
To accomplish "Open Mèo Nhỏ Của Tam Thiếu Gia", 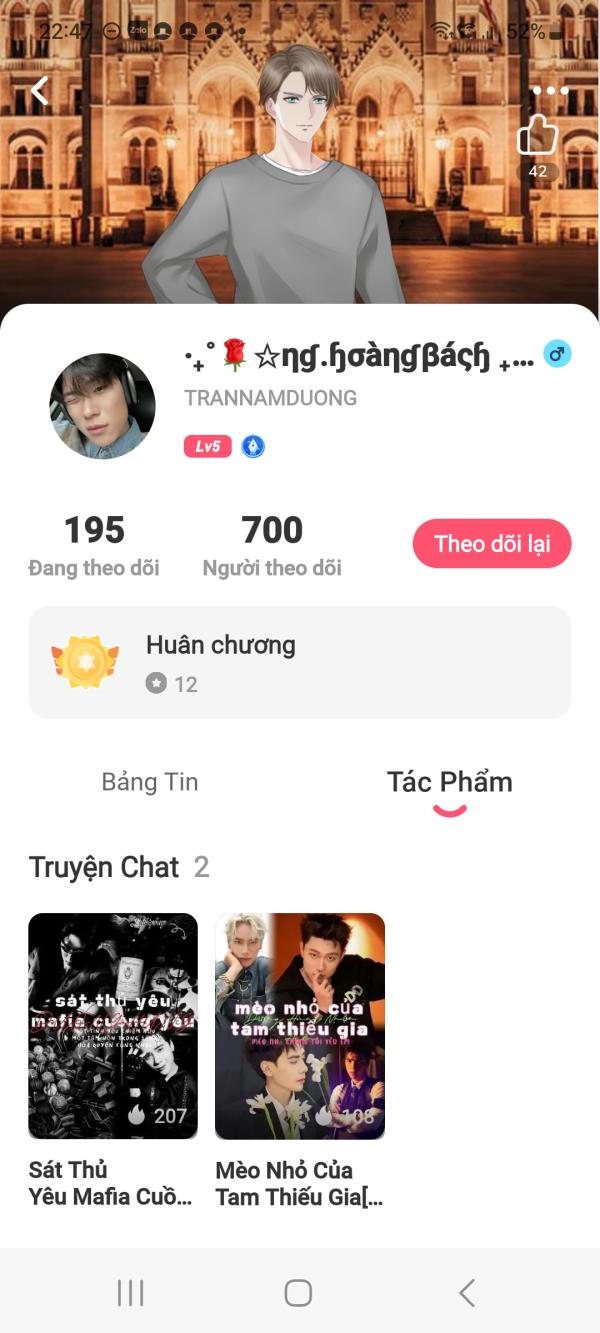I will pos(300,1026).
